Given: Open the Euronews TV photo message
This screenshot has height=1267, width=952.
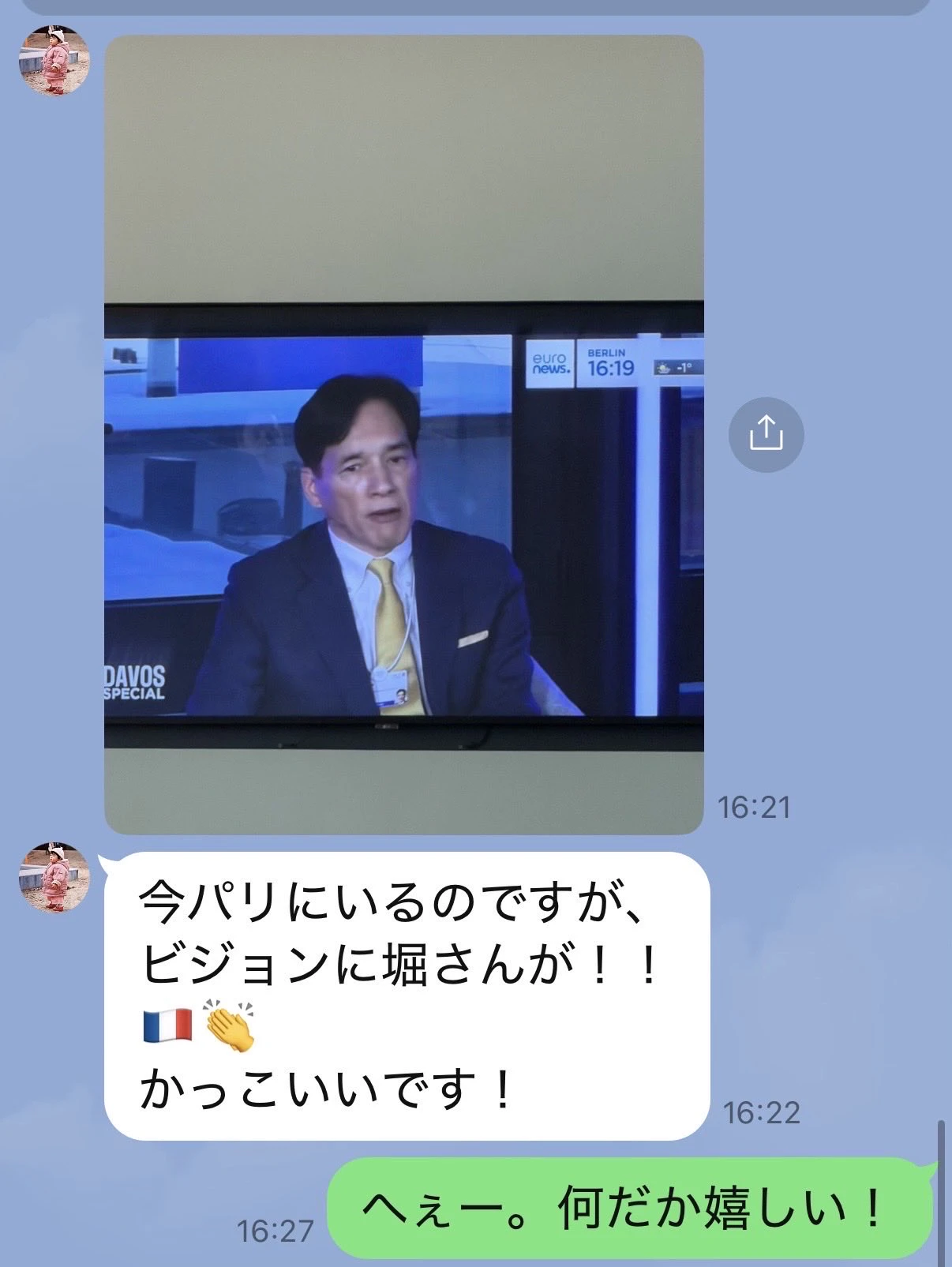Looking at the screenshot, I should tap(403, 434).
